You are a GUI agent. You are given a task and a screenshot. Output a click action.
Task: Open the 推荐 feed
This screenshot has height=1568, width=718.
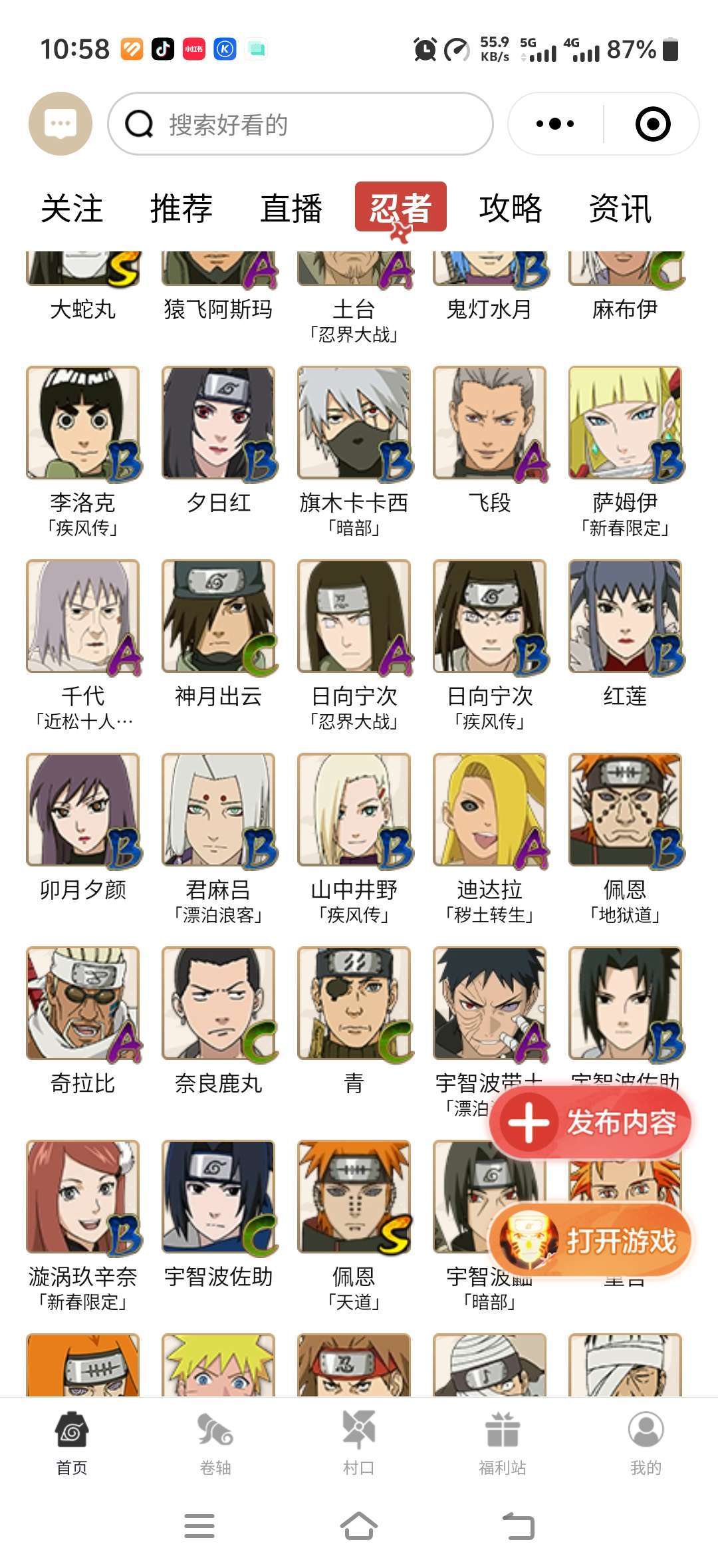181,208
